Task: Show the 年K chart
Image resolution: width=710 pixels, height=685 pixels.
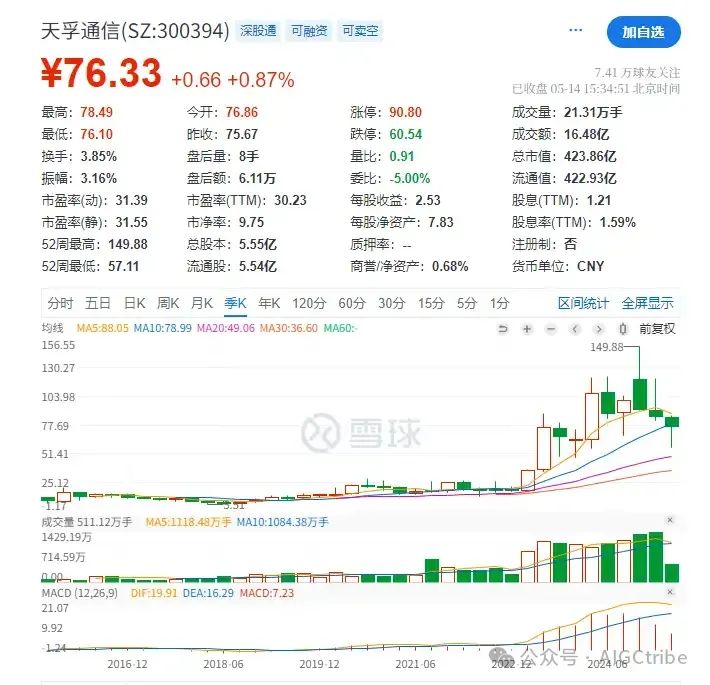Action: [x=268, y=303]
